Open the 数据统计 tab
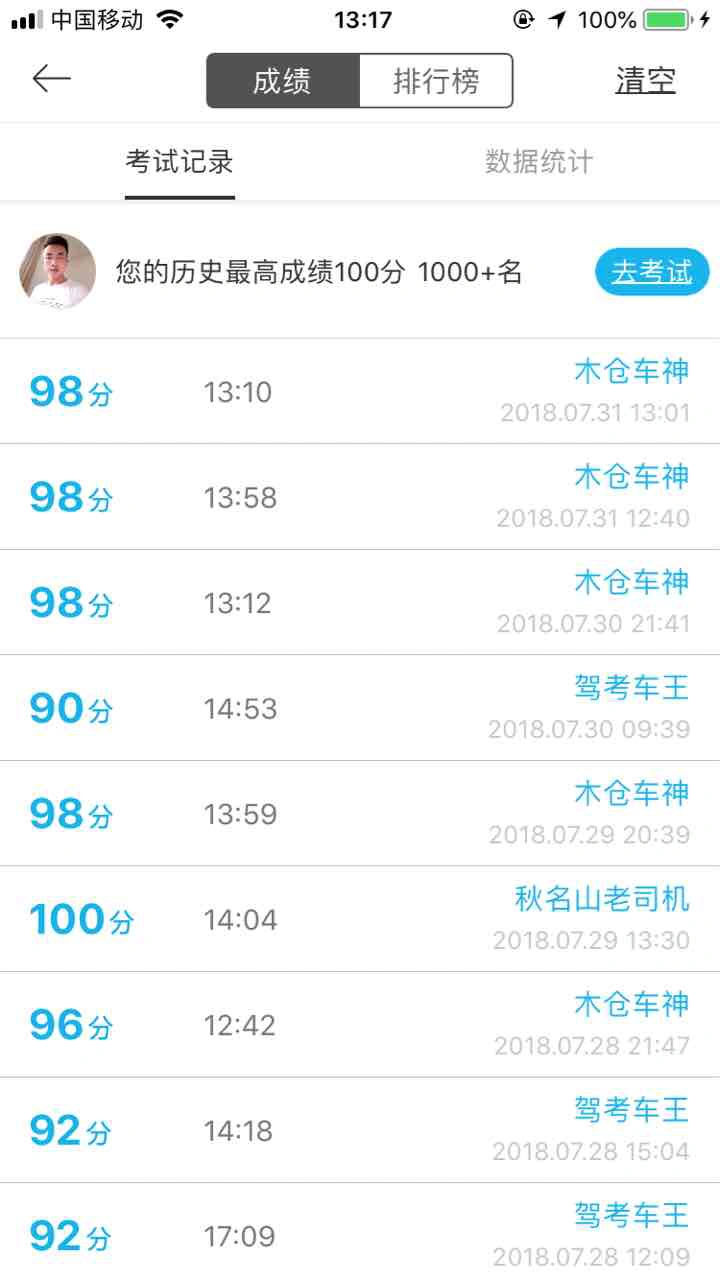720x1280 pixels. point(539,162)
